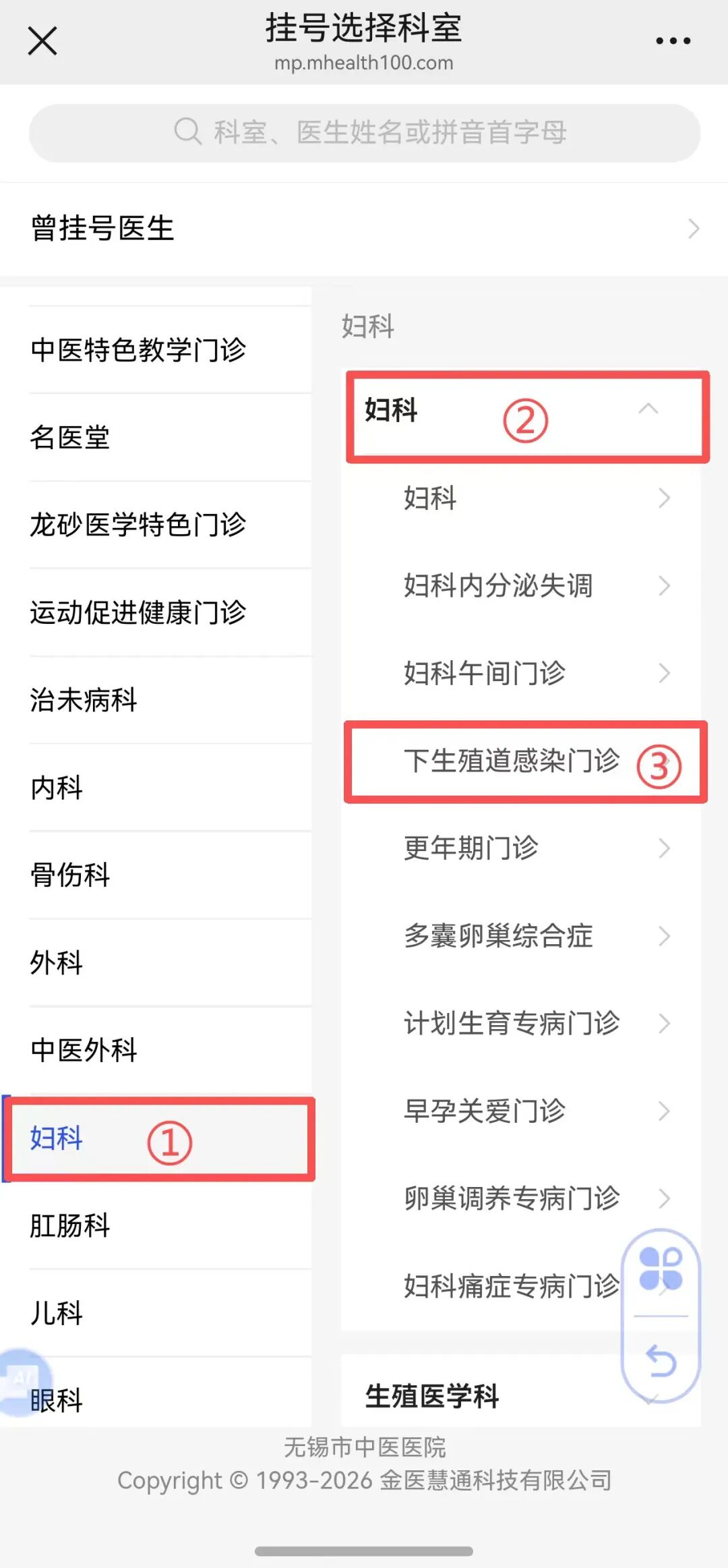
Task: Open the 曾挂号医生 list
Action: [364, 229]
